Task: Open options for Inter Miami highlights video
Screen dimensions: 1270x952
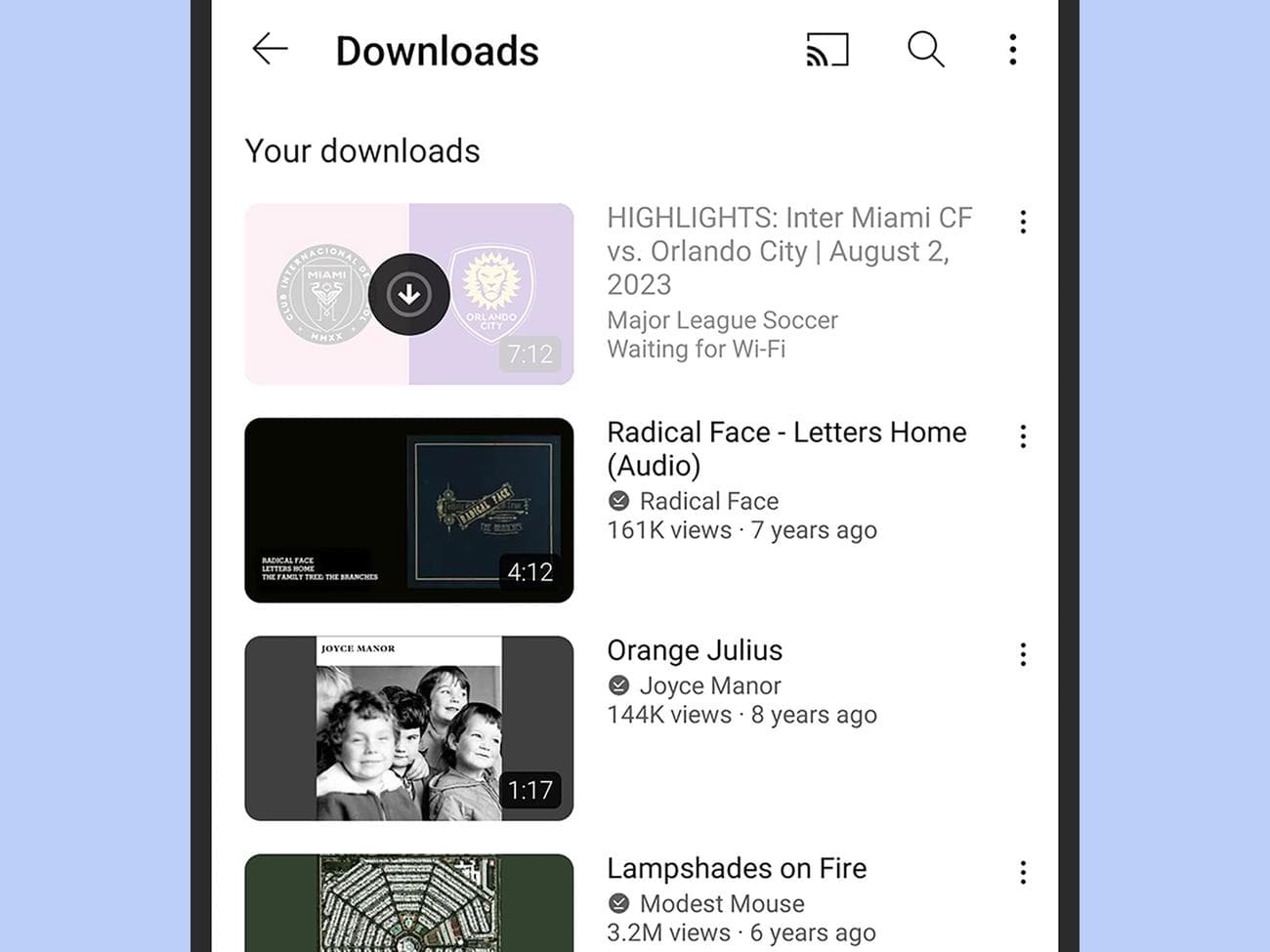Action: pos(1023,223)
